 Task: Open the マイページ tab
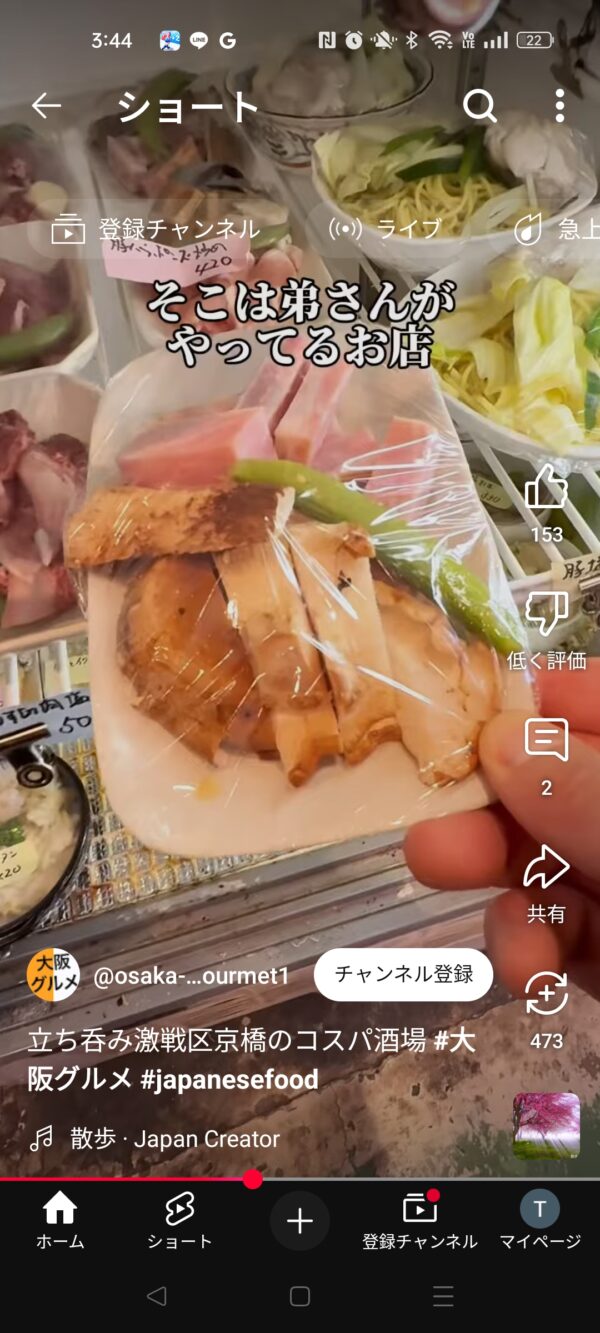[x=540, y=1221]
